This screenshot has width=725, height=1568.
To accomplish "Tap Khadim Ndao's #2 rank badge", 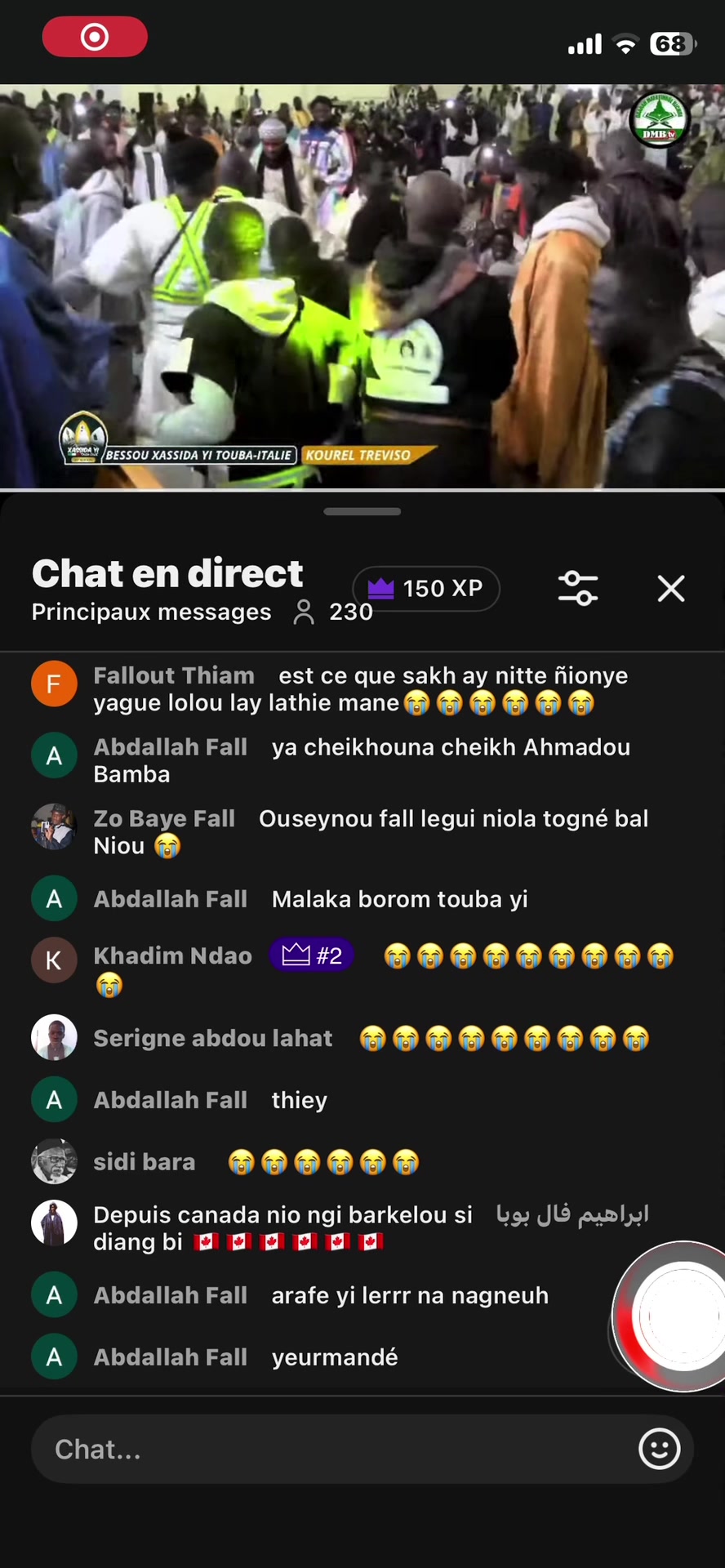I will [311, 955].
